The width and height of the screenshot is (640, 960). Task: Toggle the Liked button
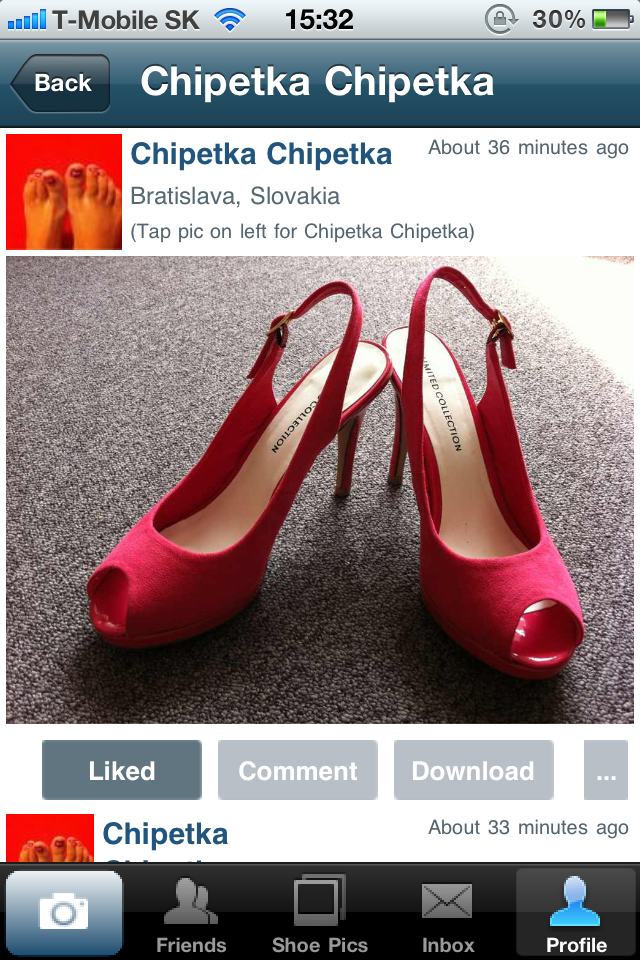click(122, 771)
